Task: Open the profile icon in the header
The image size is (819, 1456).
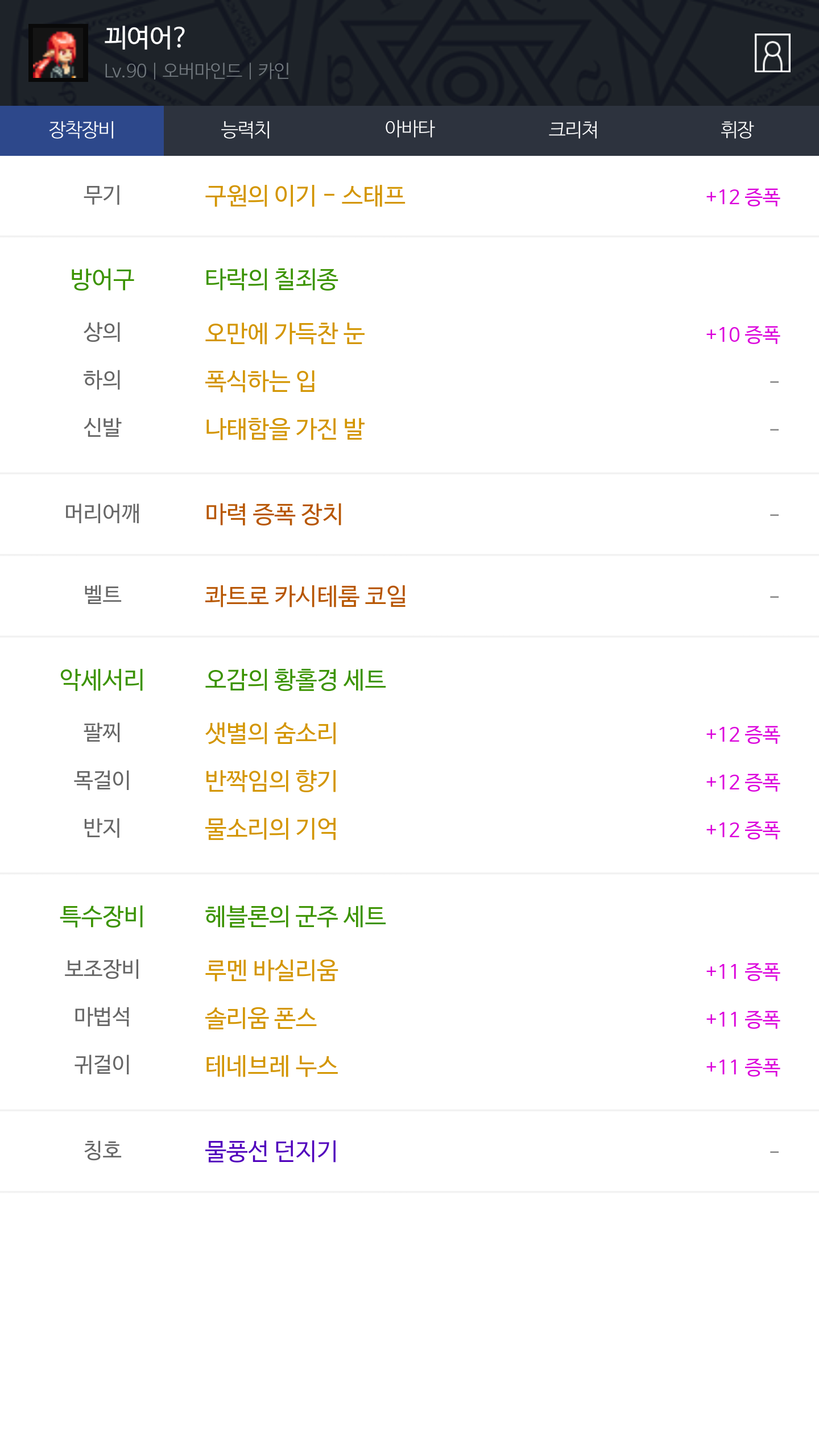Action: (x=772, y=53)
